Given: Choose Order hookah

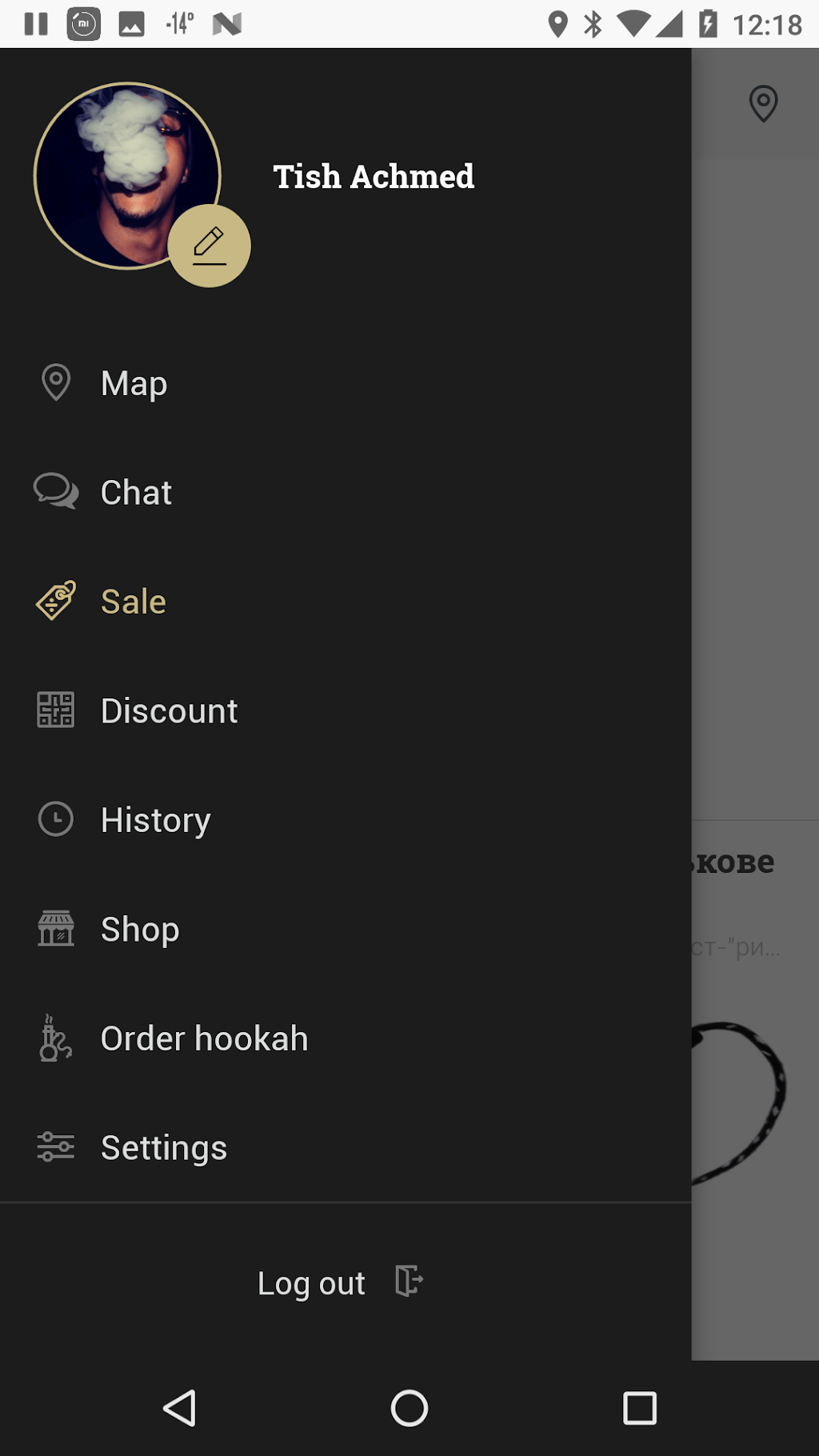Looking at the screenshot, I should coord(204,1038).
